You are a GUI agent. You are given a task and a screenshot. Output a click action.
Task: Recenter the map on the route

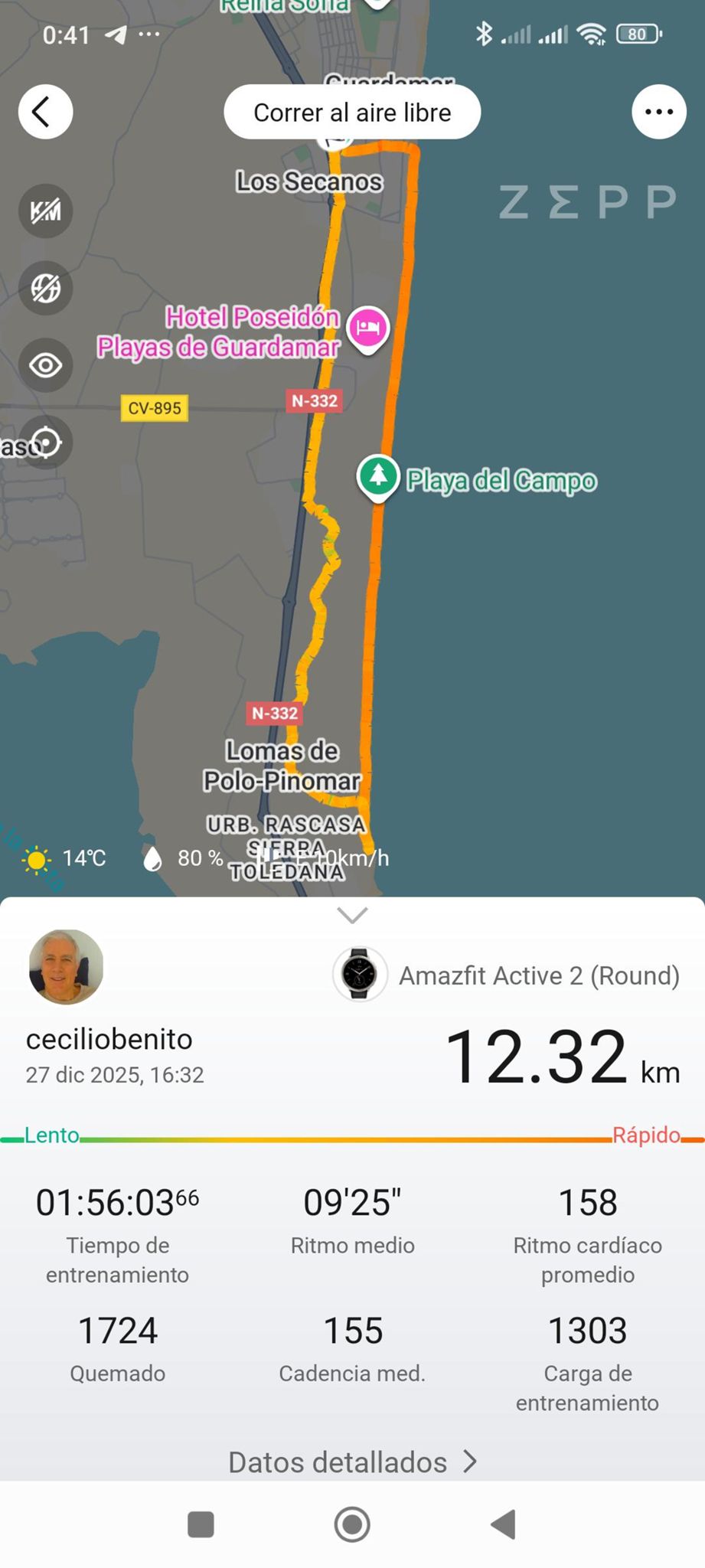(x=47, y=443)
